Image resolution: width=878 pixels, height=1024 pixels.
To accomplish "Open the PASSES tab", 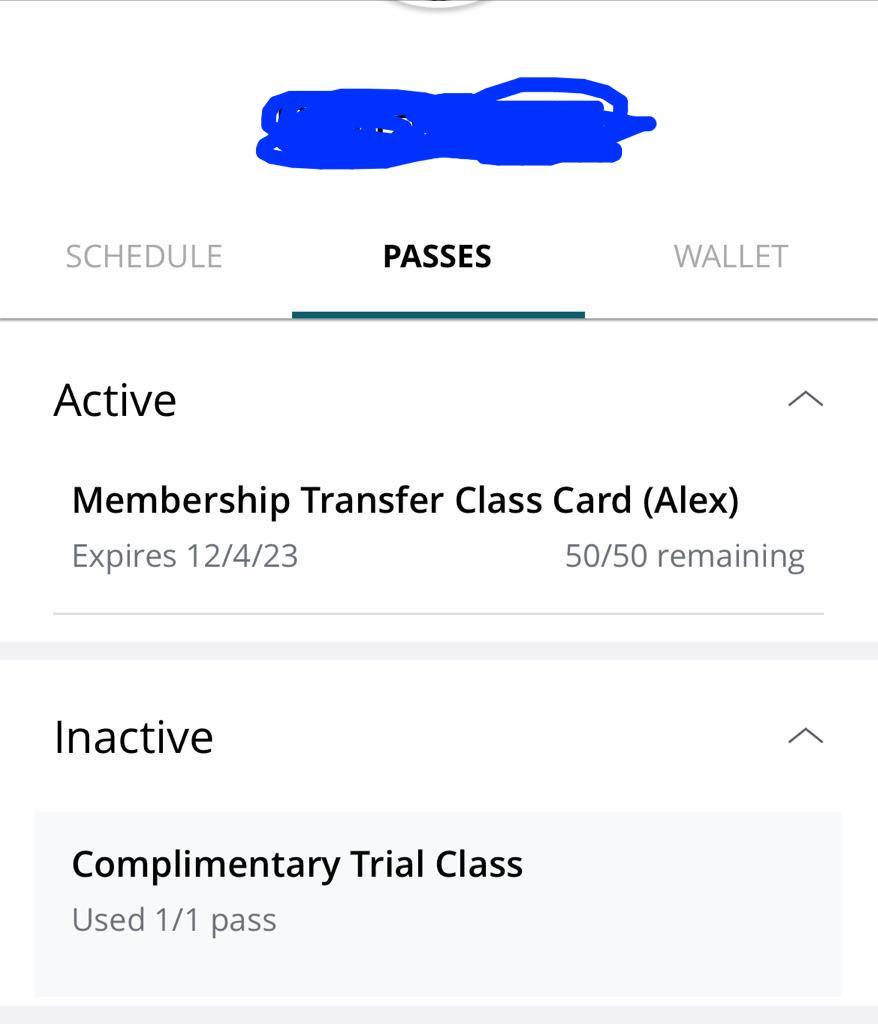I will pyautogui.click(x=436, y=256).
